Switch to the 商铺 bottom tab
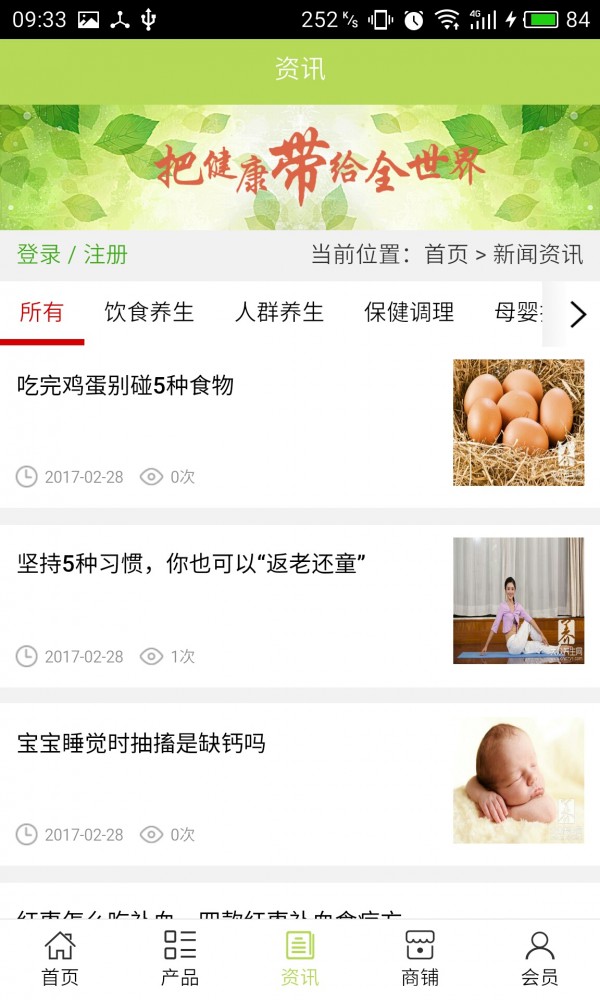Viewport: 600px width, 1000px height. [420, 959]
